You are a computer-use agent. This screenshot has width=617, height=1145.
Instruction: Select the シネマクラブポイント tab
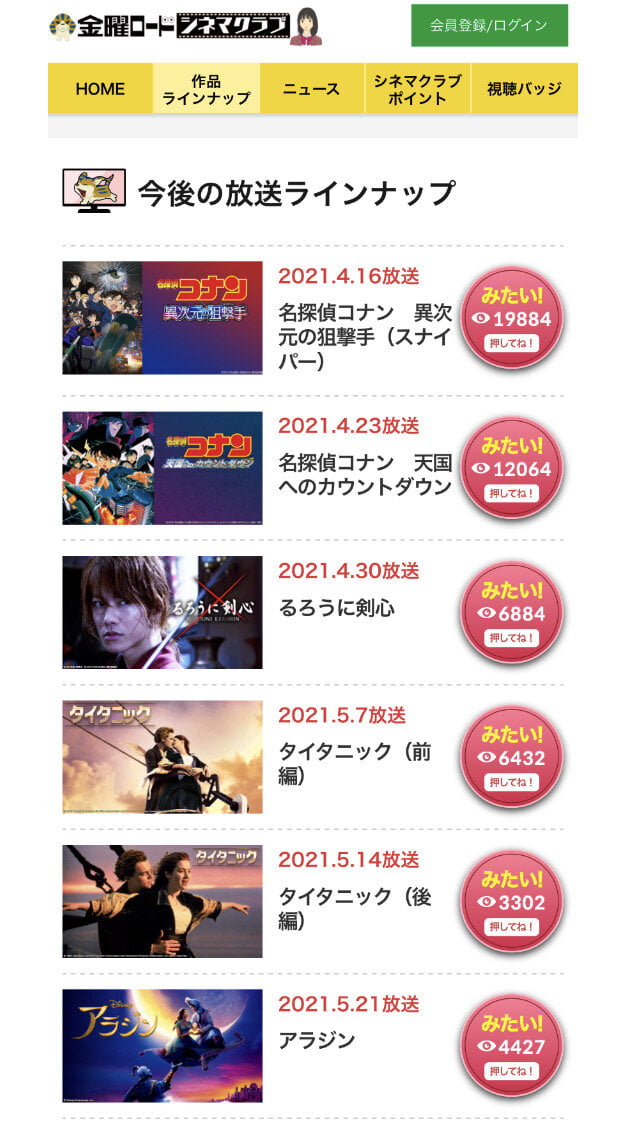tap(417, 89)
